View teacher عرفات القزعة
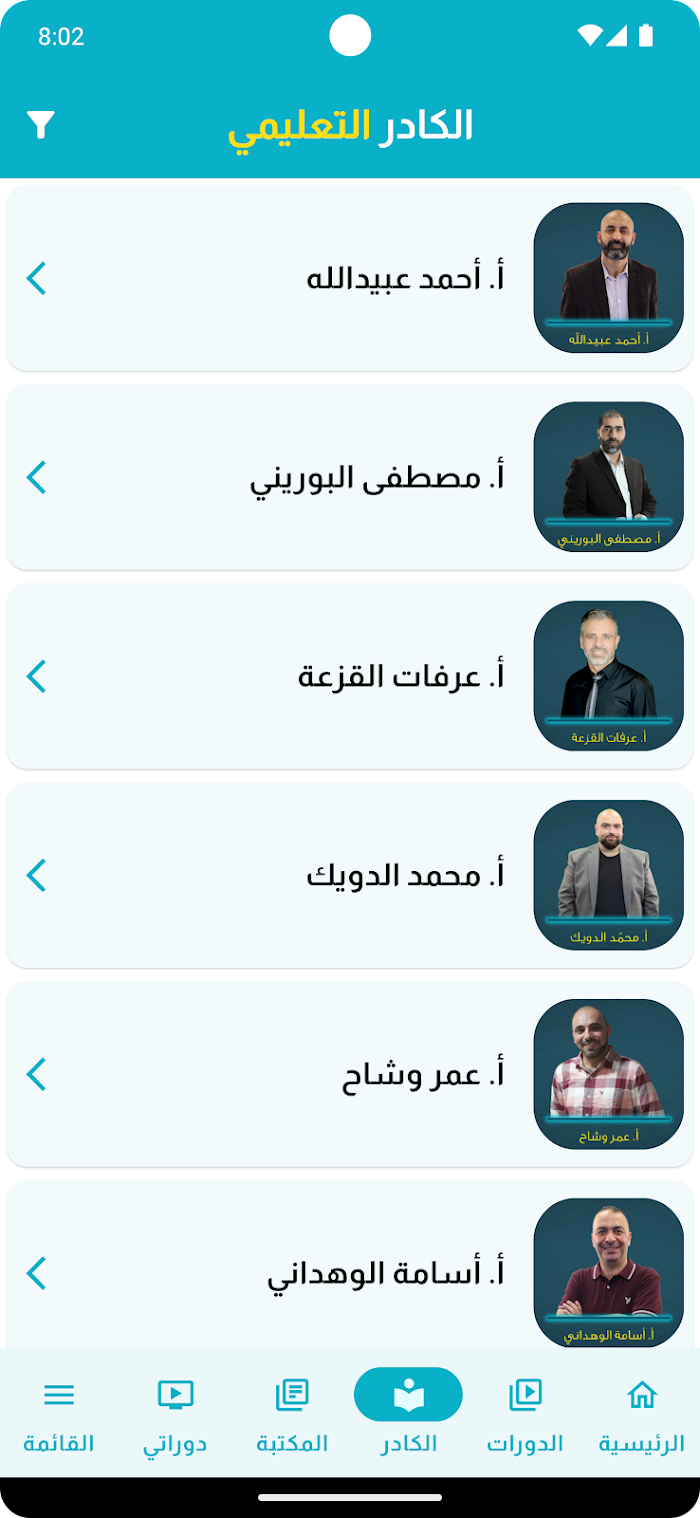Image resolution: width=700 pixels, height=1518 pixels. coord(350,676)
